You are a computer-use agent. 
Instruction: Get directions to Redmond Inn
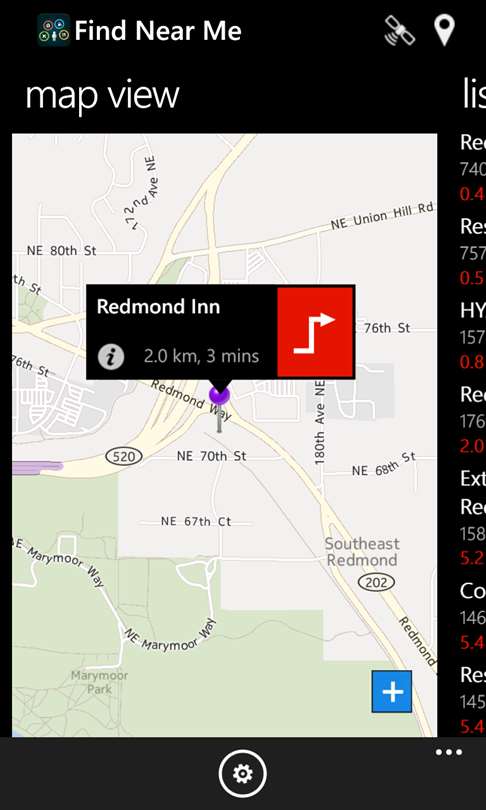click(x=316, y=332)
